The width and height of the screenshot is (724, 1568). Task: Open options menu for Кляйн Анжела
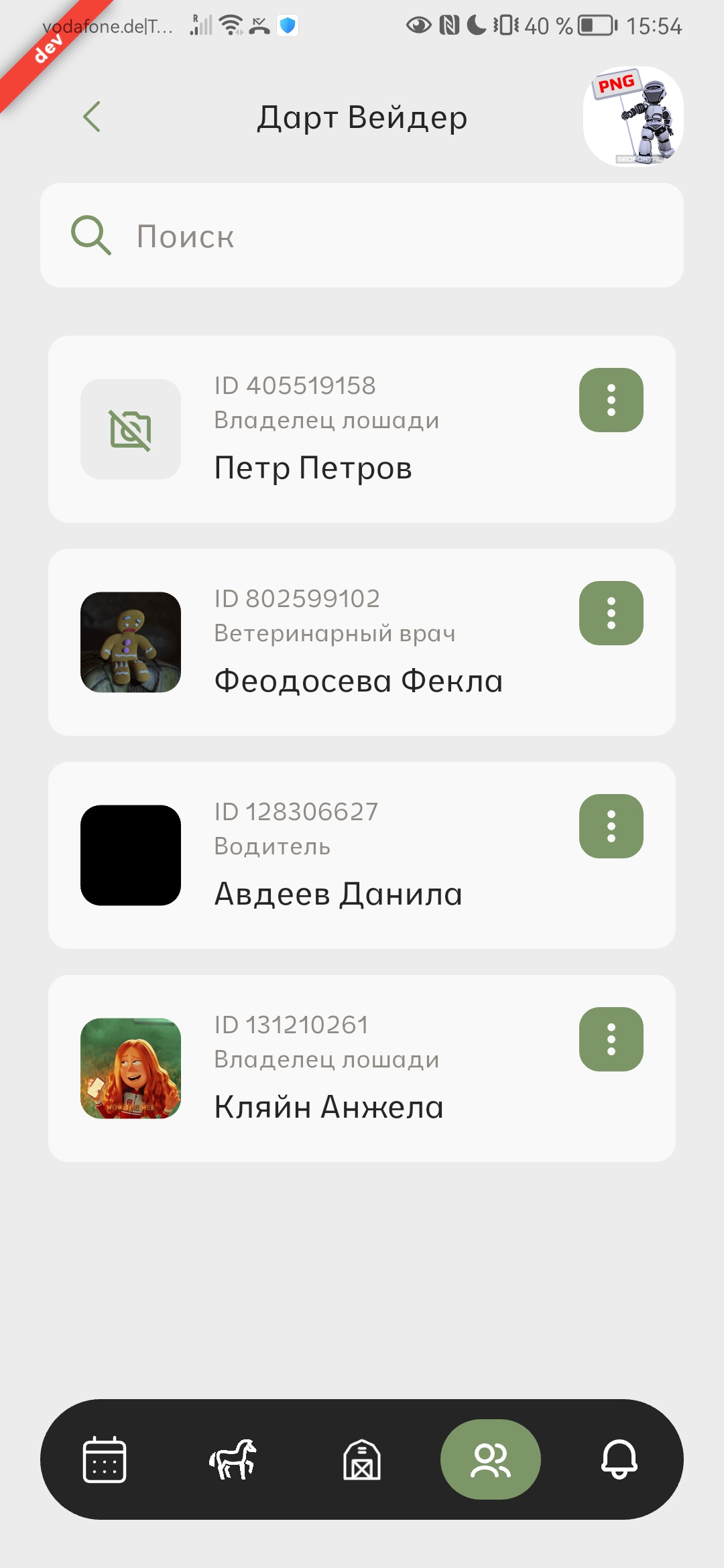pyautogui.click(x=611, y=1039)
